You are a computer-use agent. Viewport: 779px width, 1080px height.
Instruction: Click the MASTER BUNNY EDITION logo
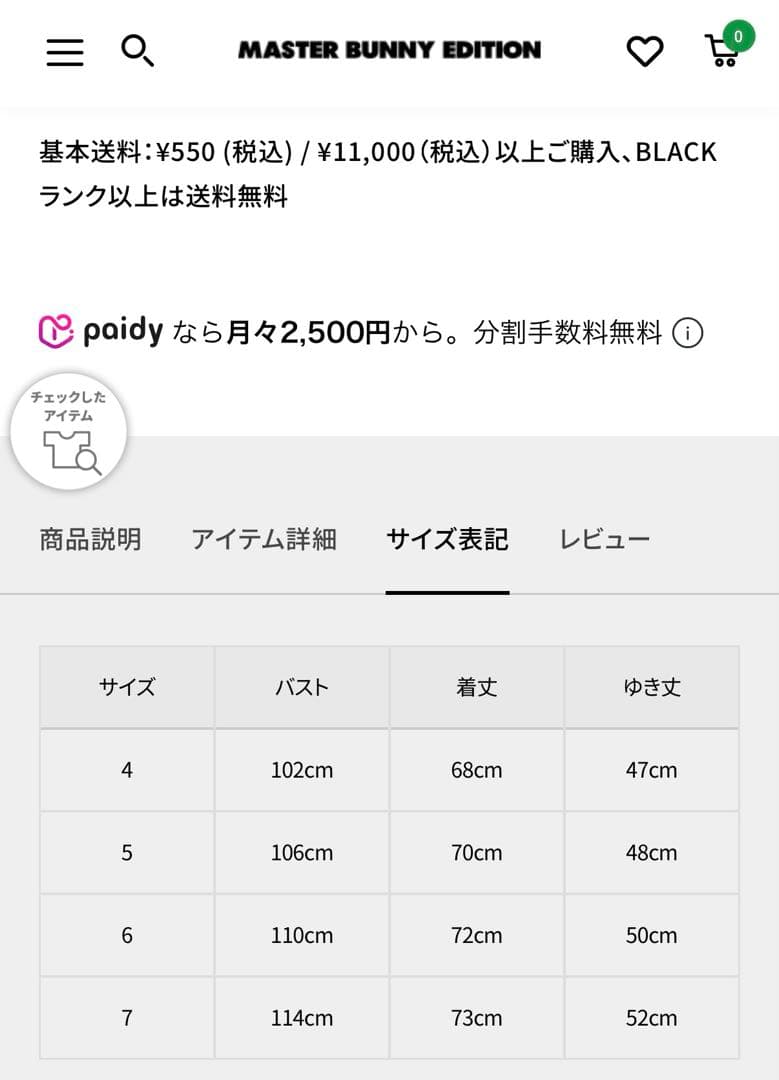(389, 50)
